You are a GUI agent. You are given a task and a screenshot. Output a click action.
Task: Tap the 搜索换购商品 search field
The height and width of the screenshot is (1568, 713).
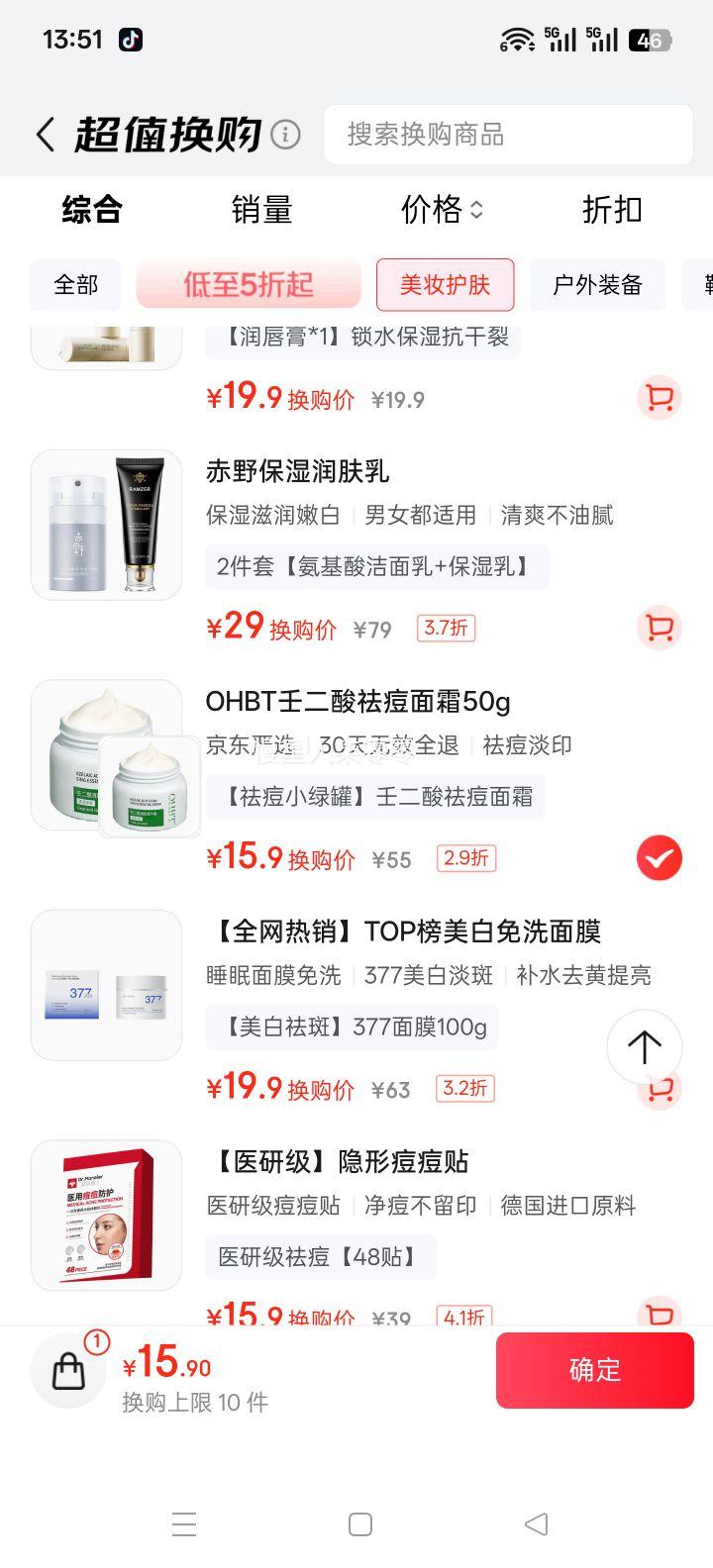(x=508, y=135)
